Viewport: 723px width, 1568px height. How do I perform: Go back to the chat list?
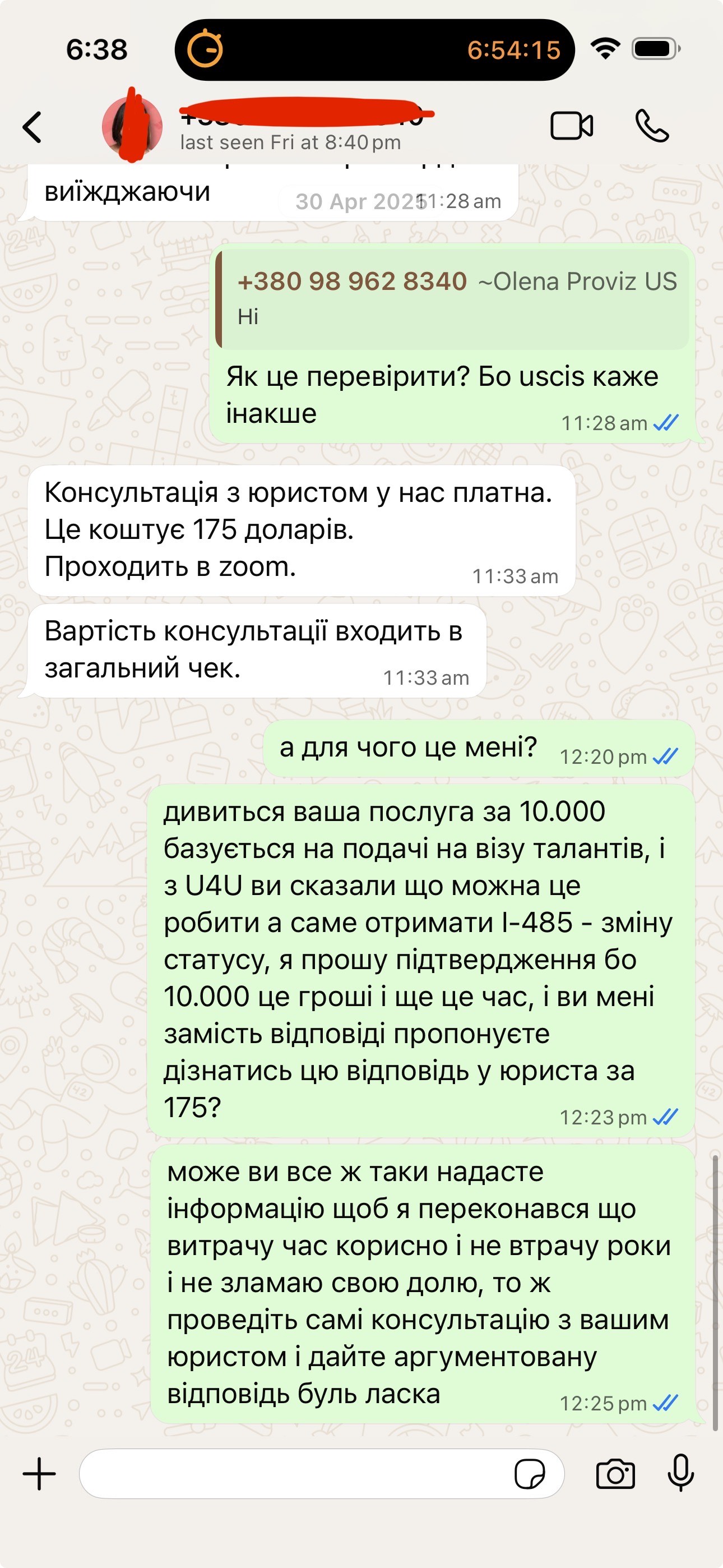(x=33, y=127)
